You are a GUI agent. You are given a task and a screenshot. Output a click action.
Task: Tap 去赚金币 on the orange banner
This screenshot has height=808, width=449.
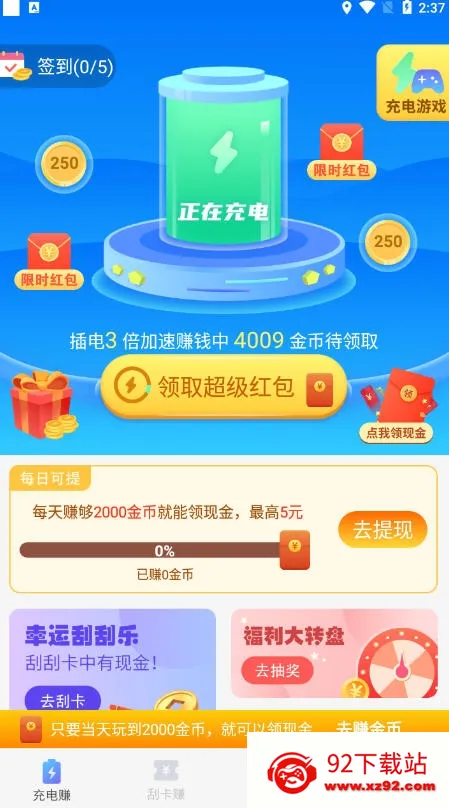(368, 728)
